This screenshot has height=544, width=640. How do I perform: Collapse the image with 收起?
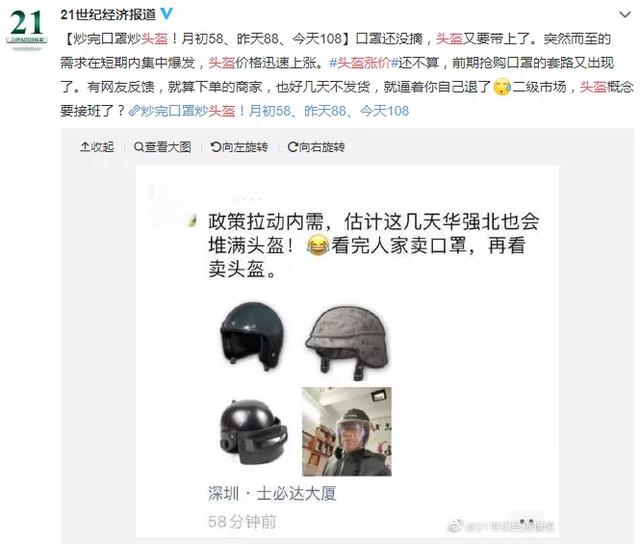point(97,147)
